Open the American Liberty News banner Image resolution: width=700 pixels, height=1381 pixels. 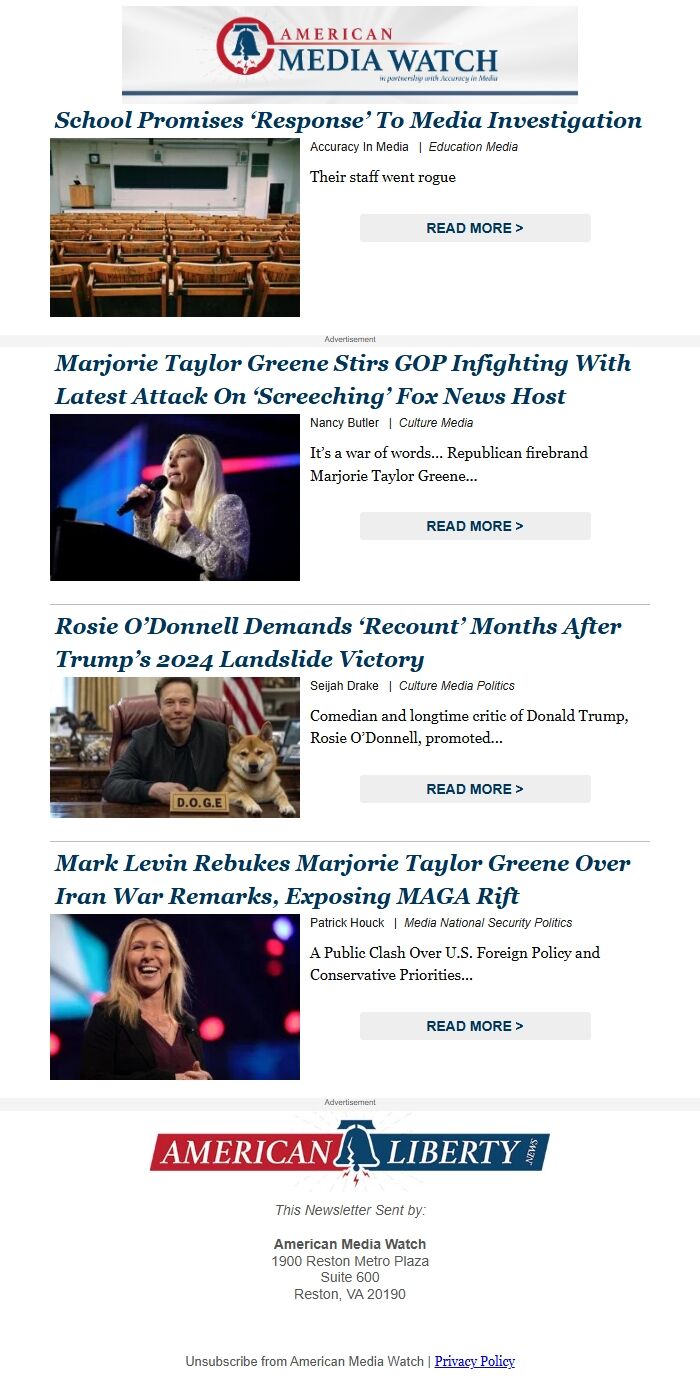tap(350, 1152)
